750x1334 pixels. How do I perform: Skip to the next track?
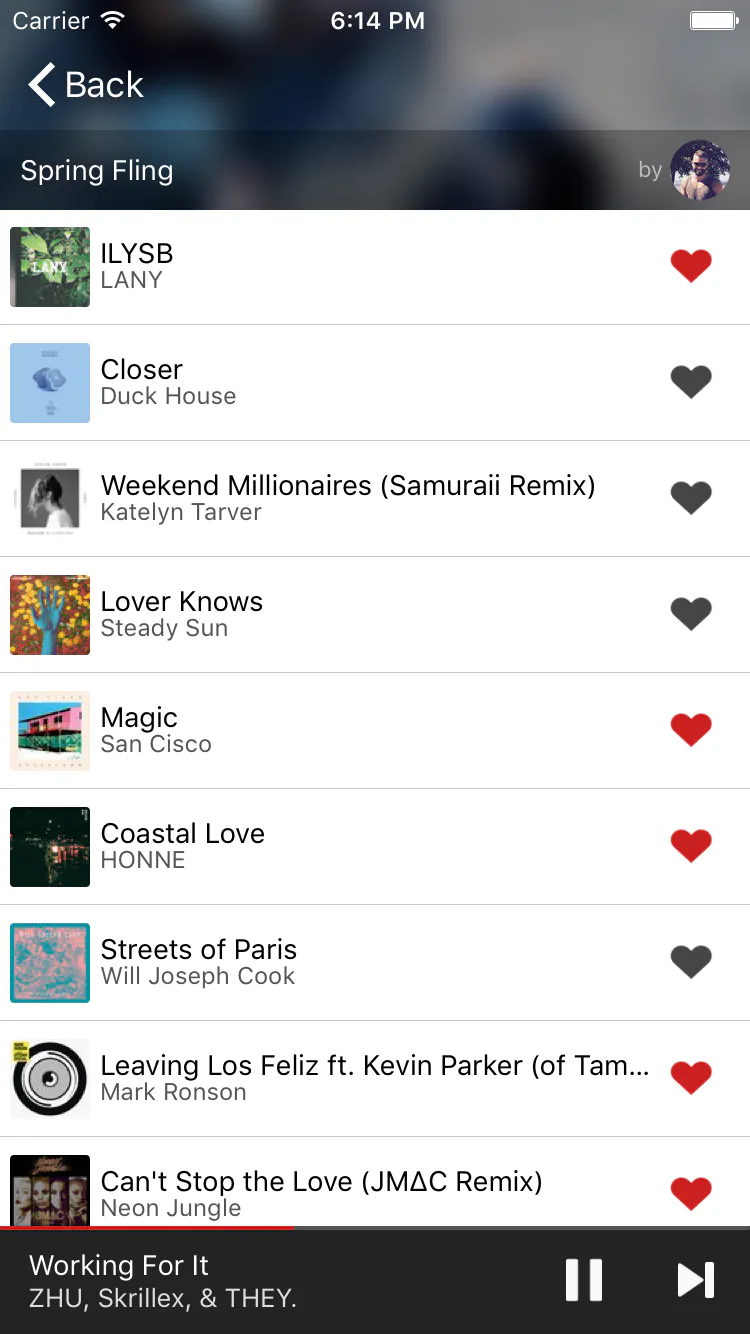tap(696, 1280)
